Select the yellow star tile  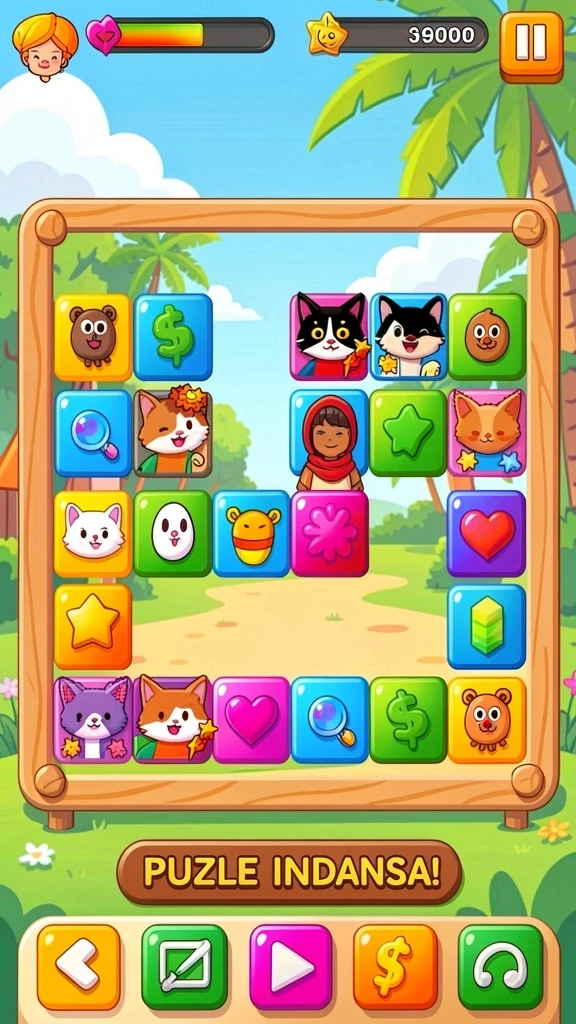(x=93, y=626)
